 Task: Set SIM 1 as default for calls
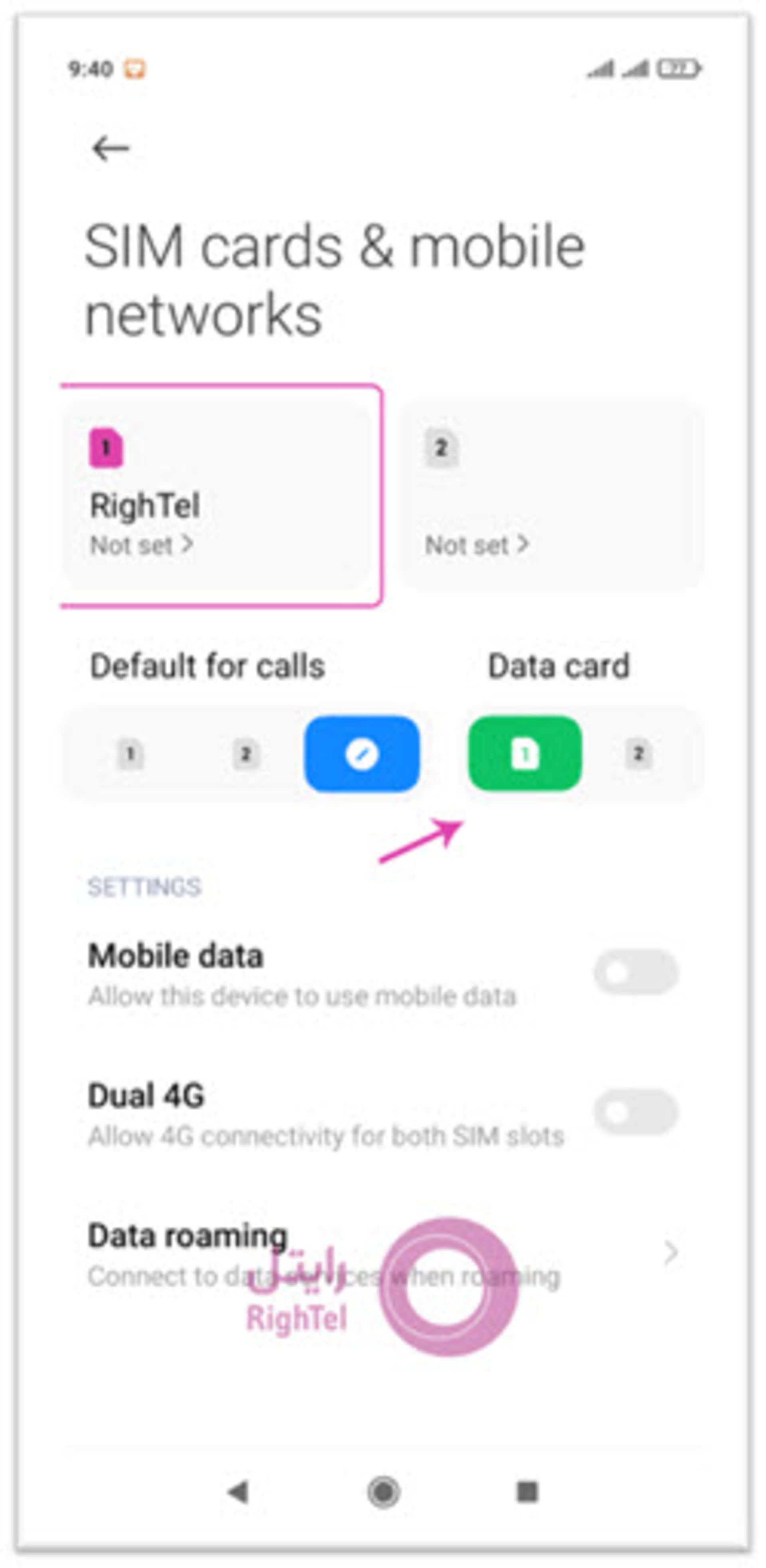[130, 754]
